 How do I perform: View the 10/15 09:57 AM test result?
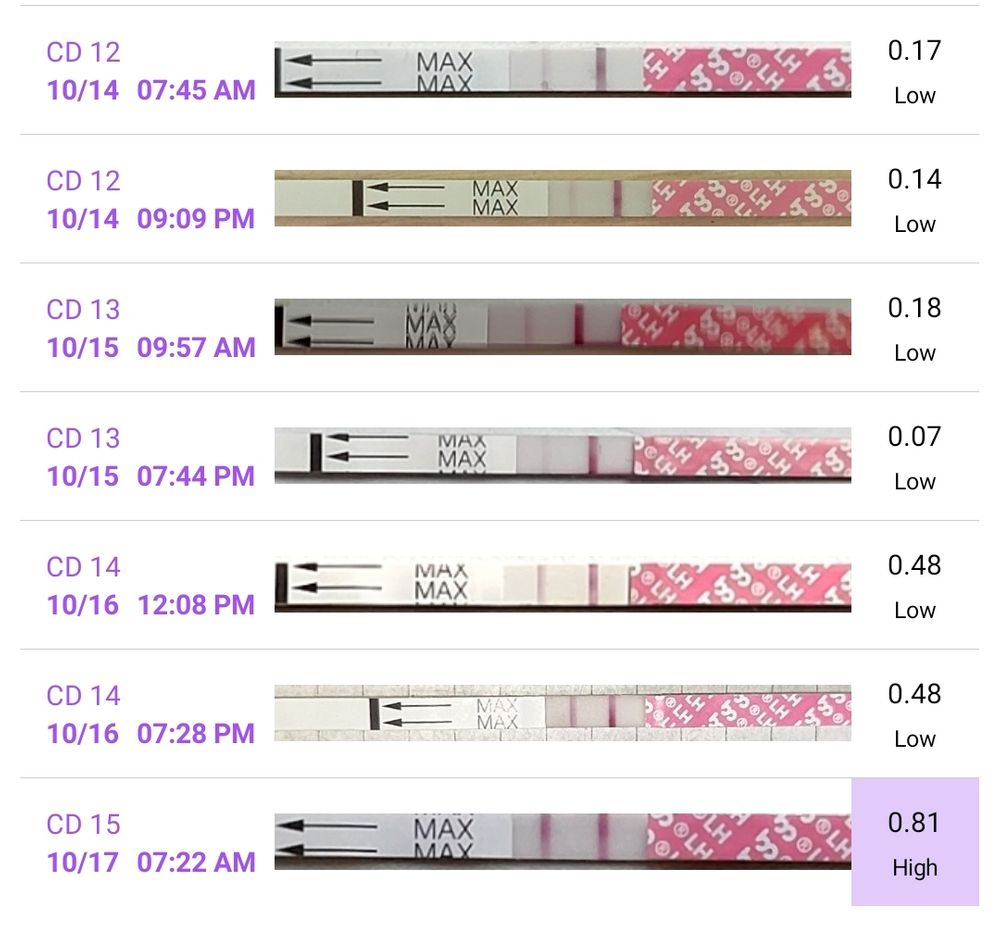point(150,348)
